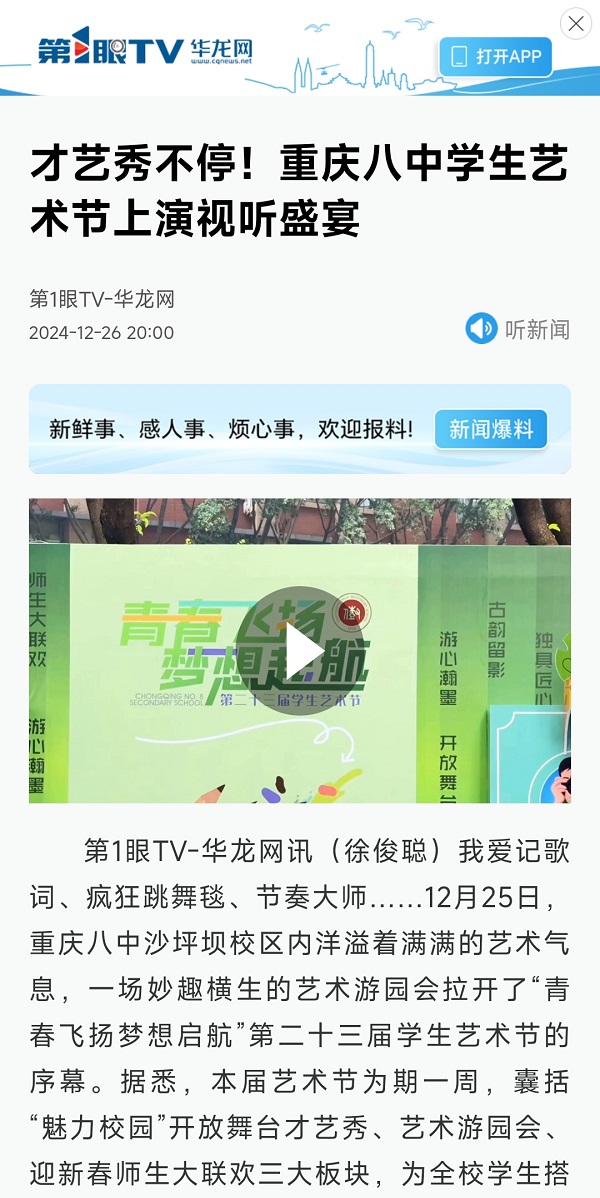The width and height of the screenshot is (600, 1198).
Task: Play the art festival video
Action: [x=300, y=650]
